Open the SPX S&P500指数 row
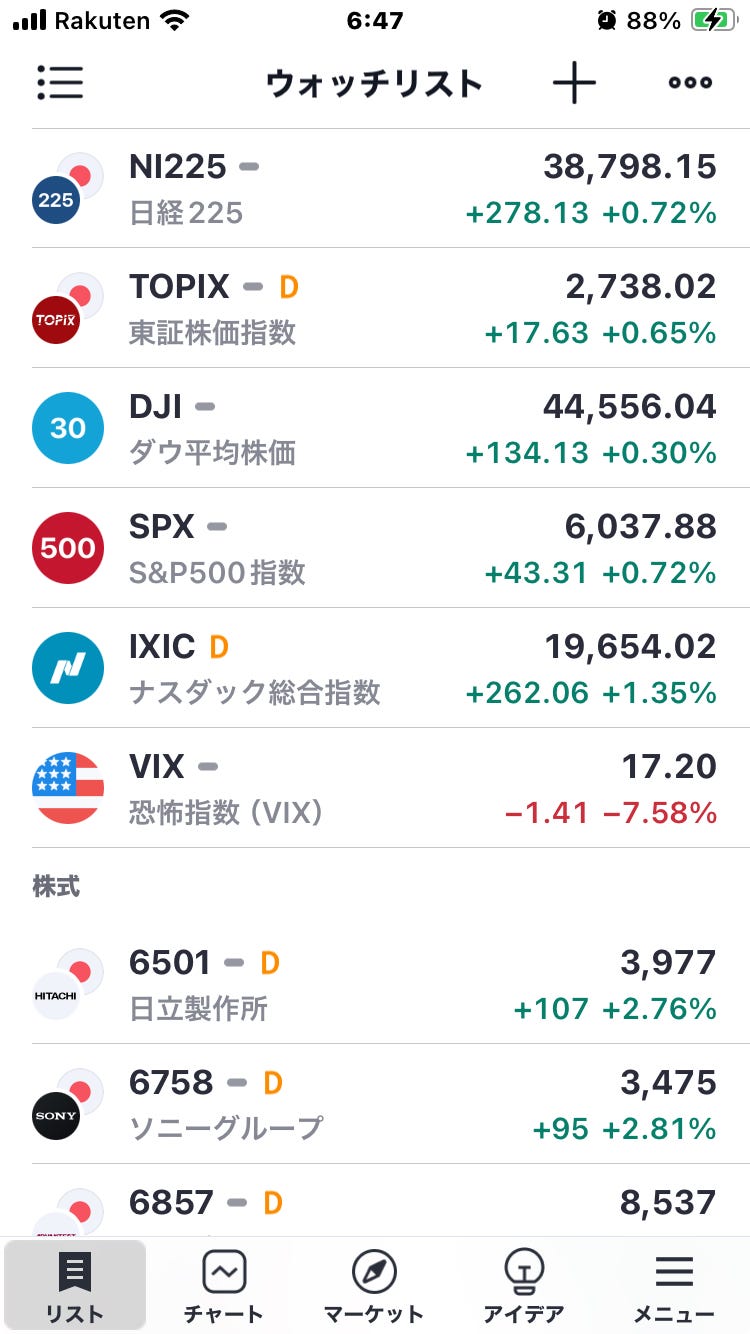The width and height of the screenshot is (750, 1334). 375,548
